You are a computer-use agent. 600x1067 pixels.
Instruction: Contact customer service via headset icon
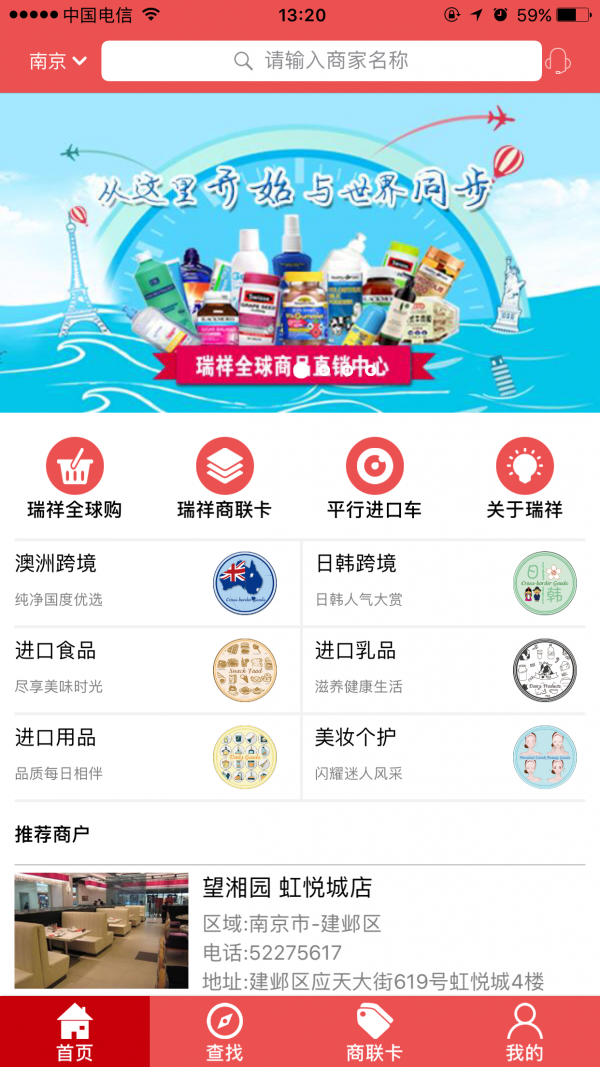click(x=558, y=61)
